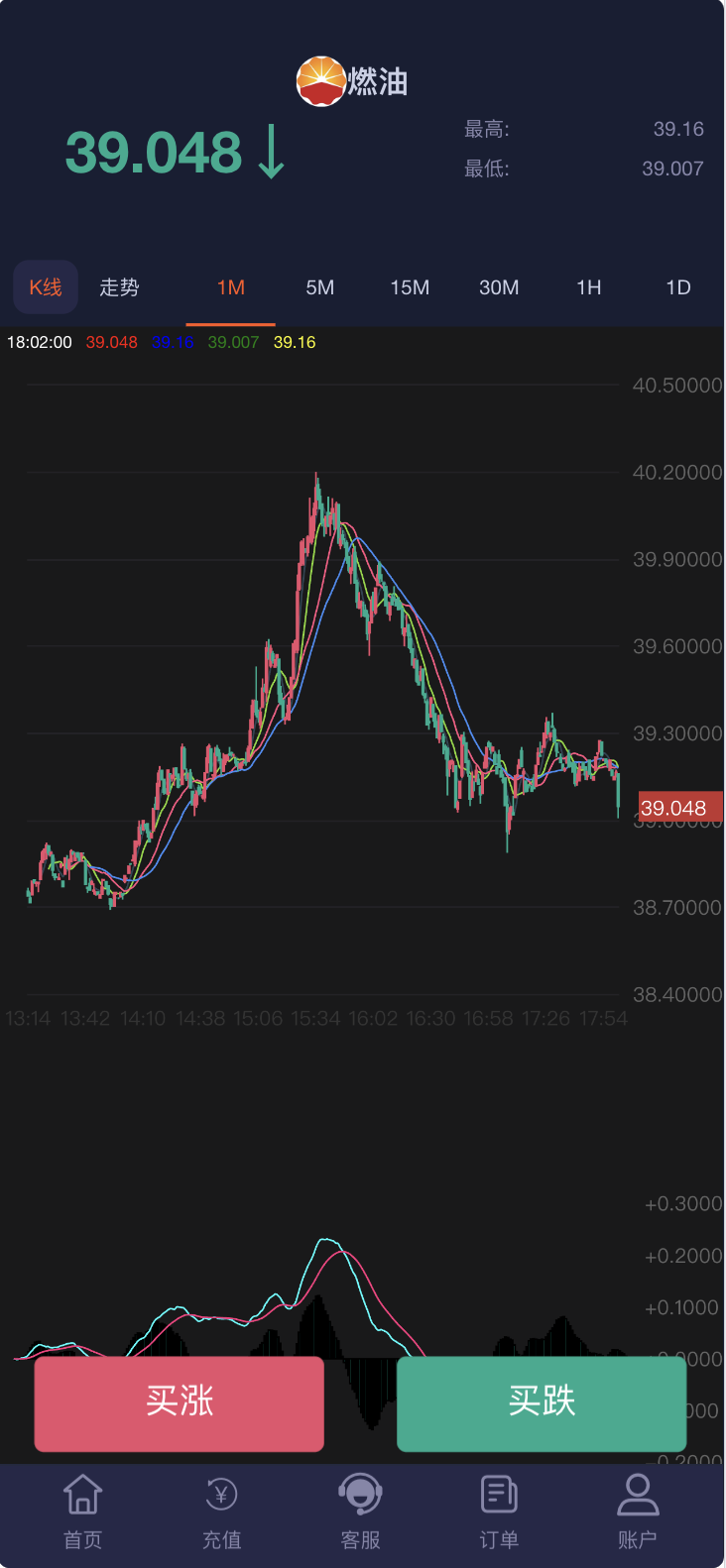726x1568 pixels.
Task: Select the 15M timeframe
Action: [x=410, y=287]
